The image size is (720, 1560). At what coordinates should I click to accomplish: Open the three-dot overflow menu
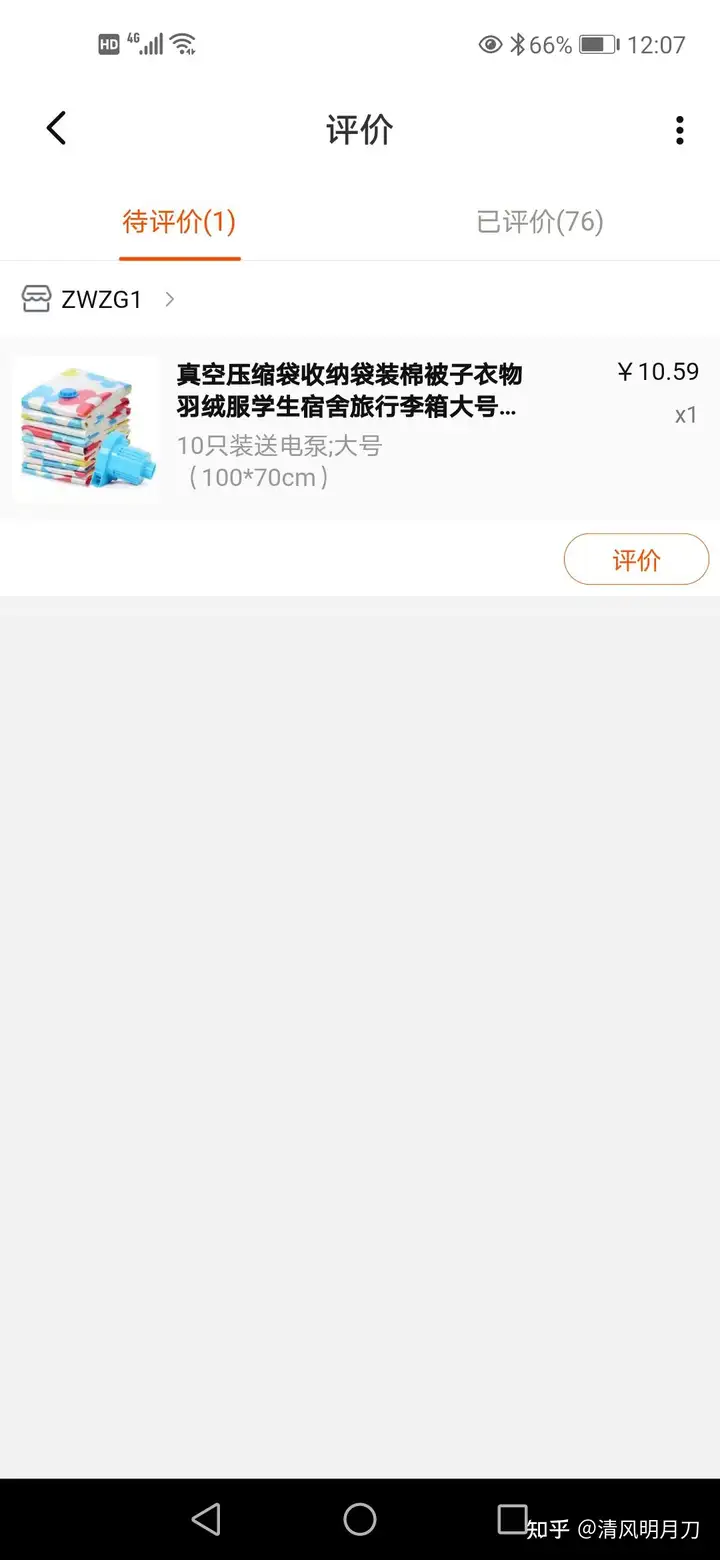tap(680, 130)
